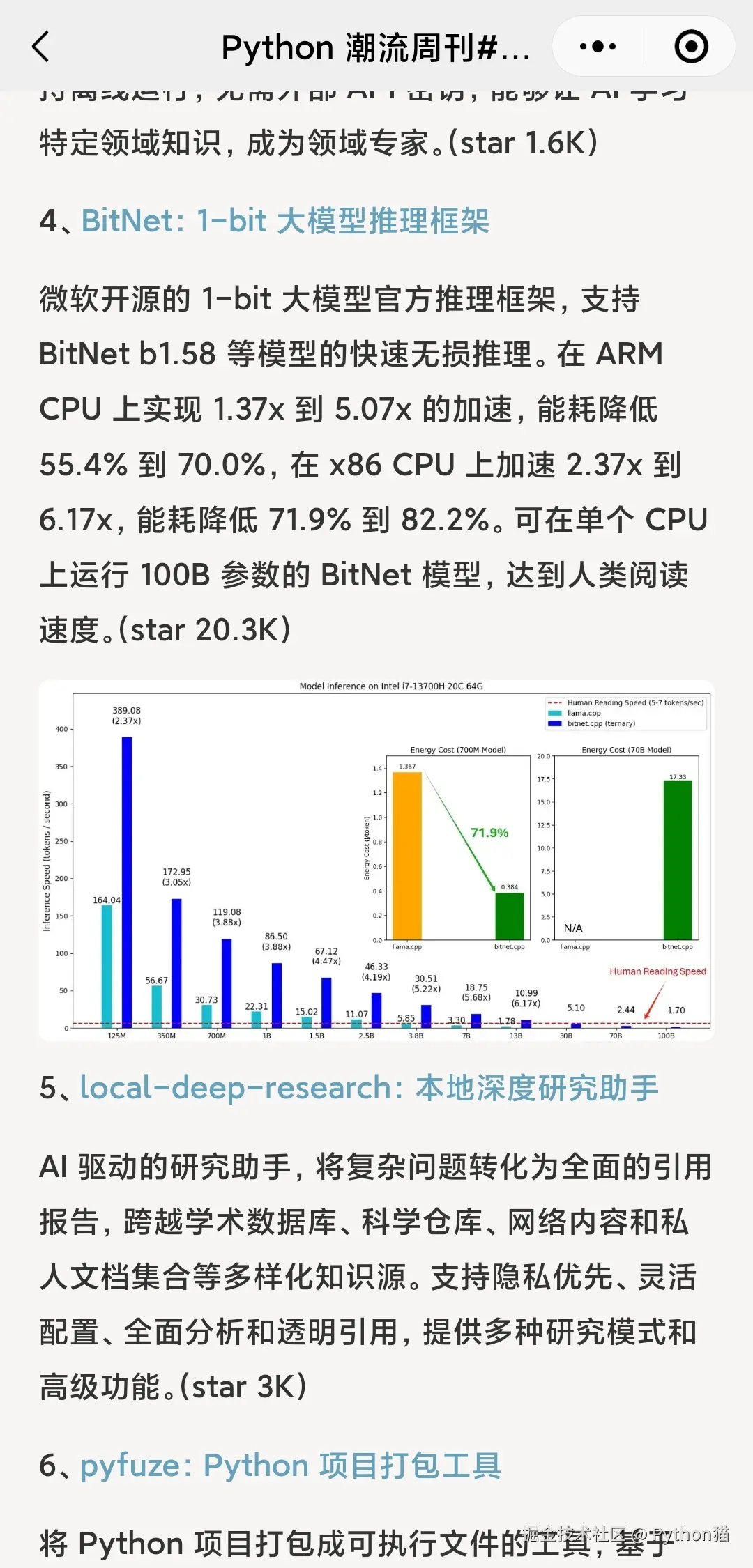753x1568 pixels.
Task: Open the BitNet: 1-bit 大模型推理框架 link
Action: 286,222
